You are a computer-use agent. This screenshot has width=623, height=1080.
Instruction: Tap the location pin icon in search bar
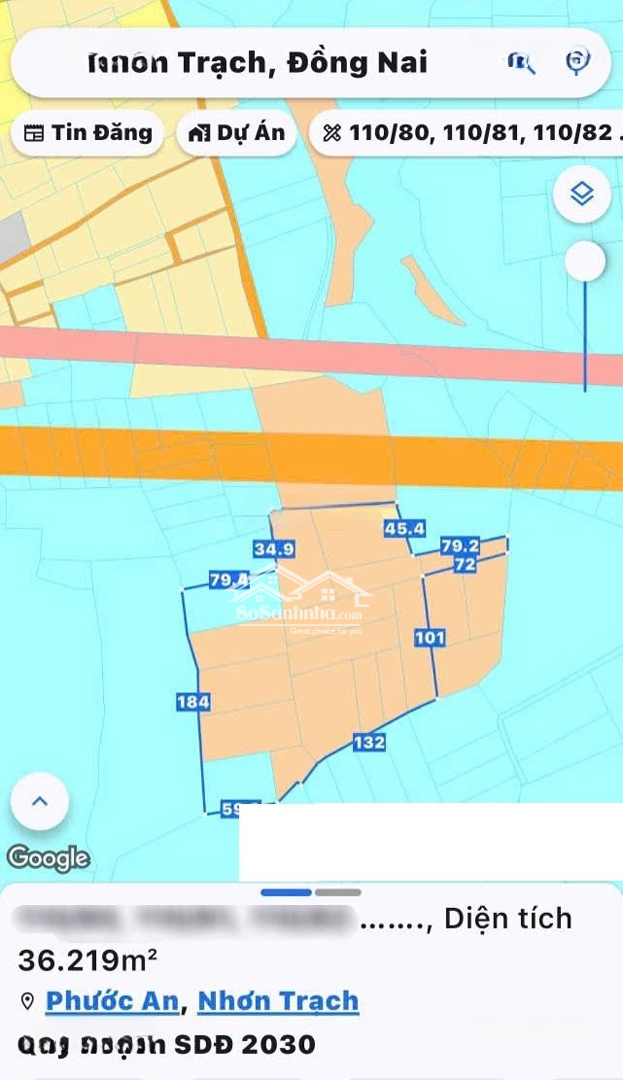(x=577, y=62)
